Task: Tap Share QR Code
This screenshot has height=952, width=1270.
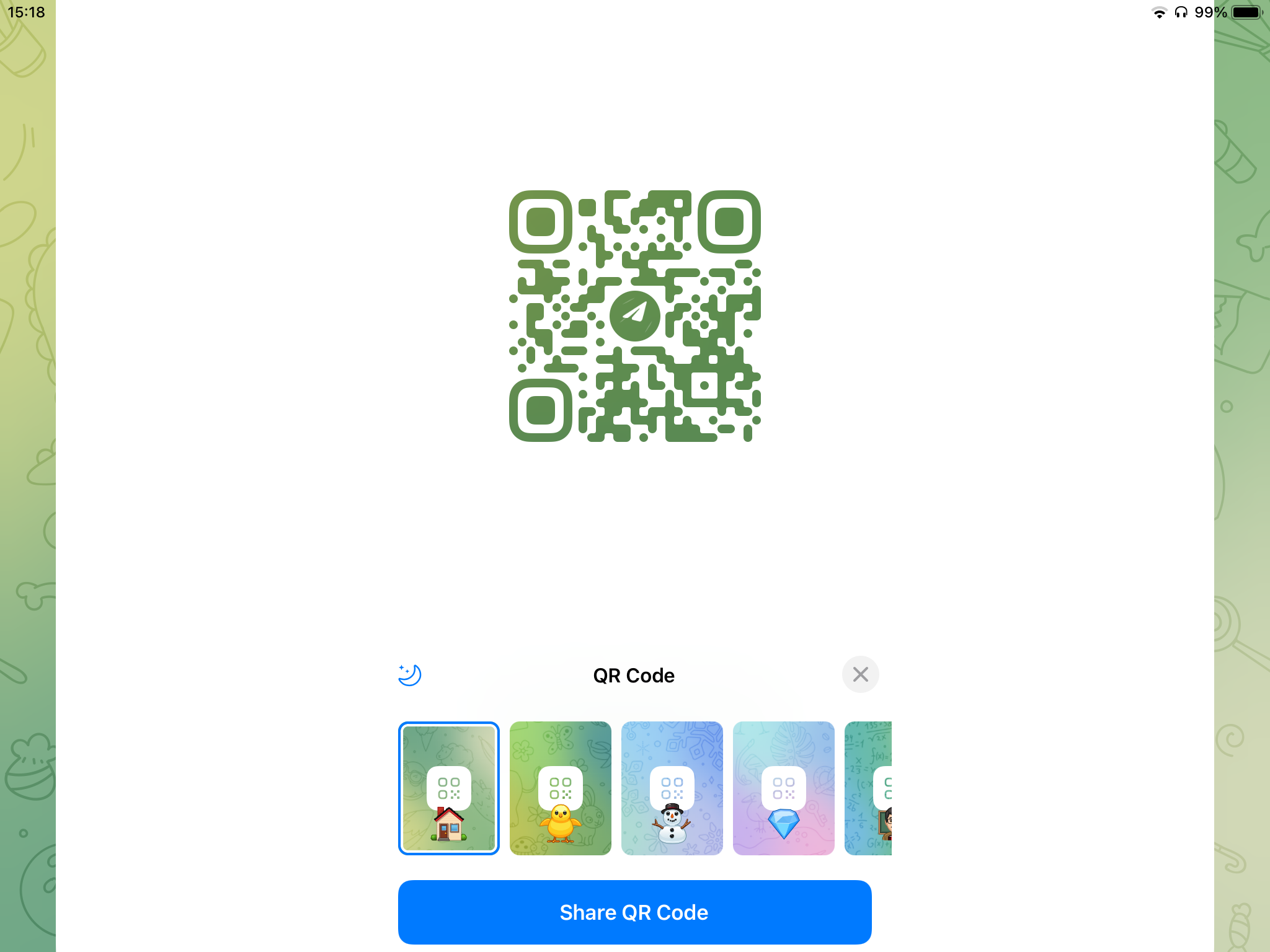Action: pos(634,912)
